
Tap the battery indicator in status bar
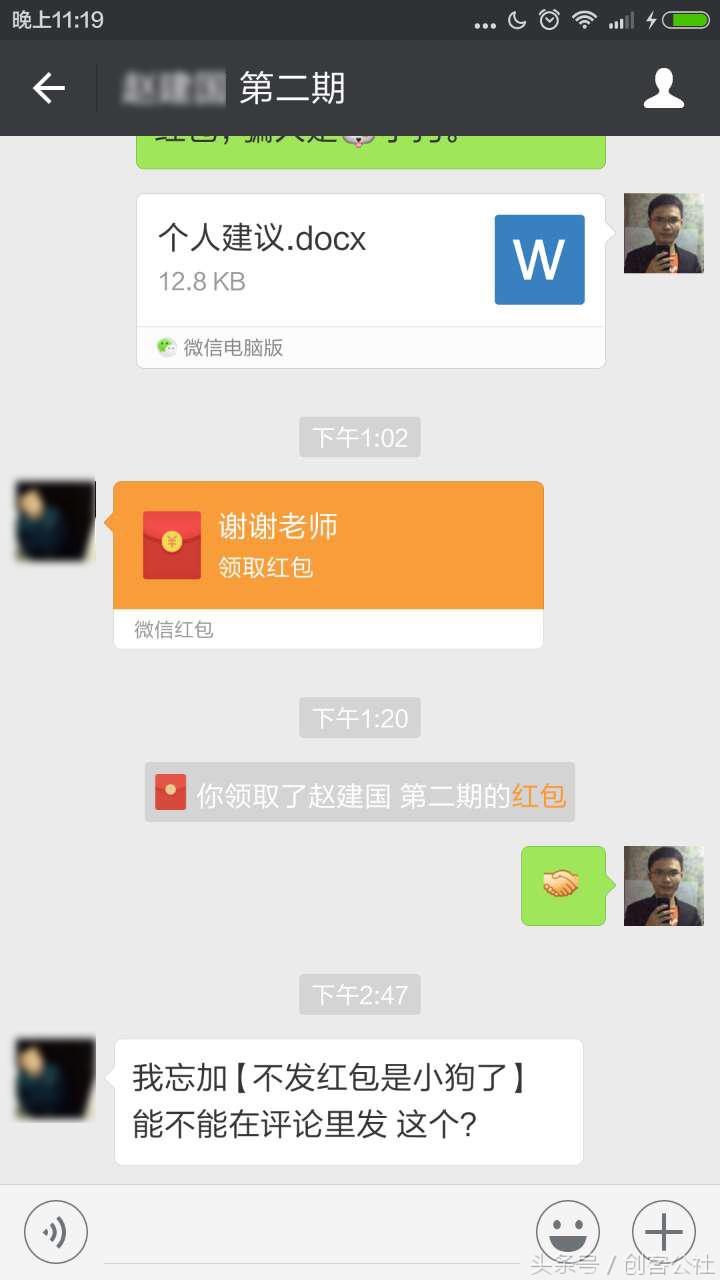688,18
